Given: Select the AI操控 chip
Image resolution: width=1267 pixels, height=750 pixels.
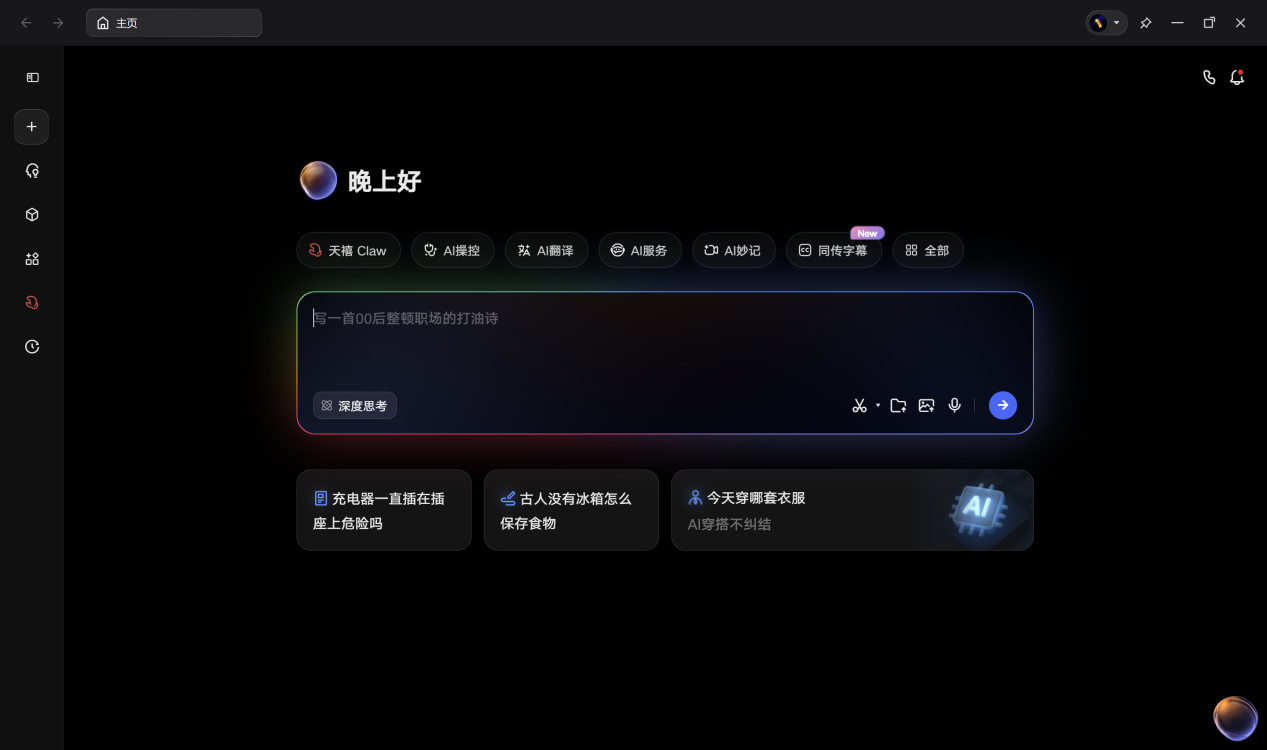Looking at the screenshot, I should click(453, 250).
